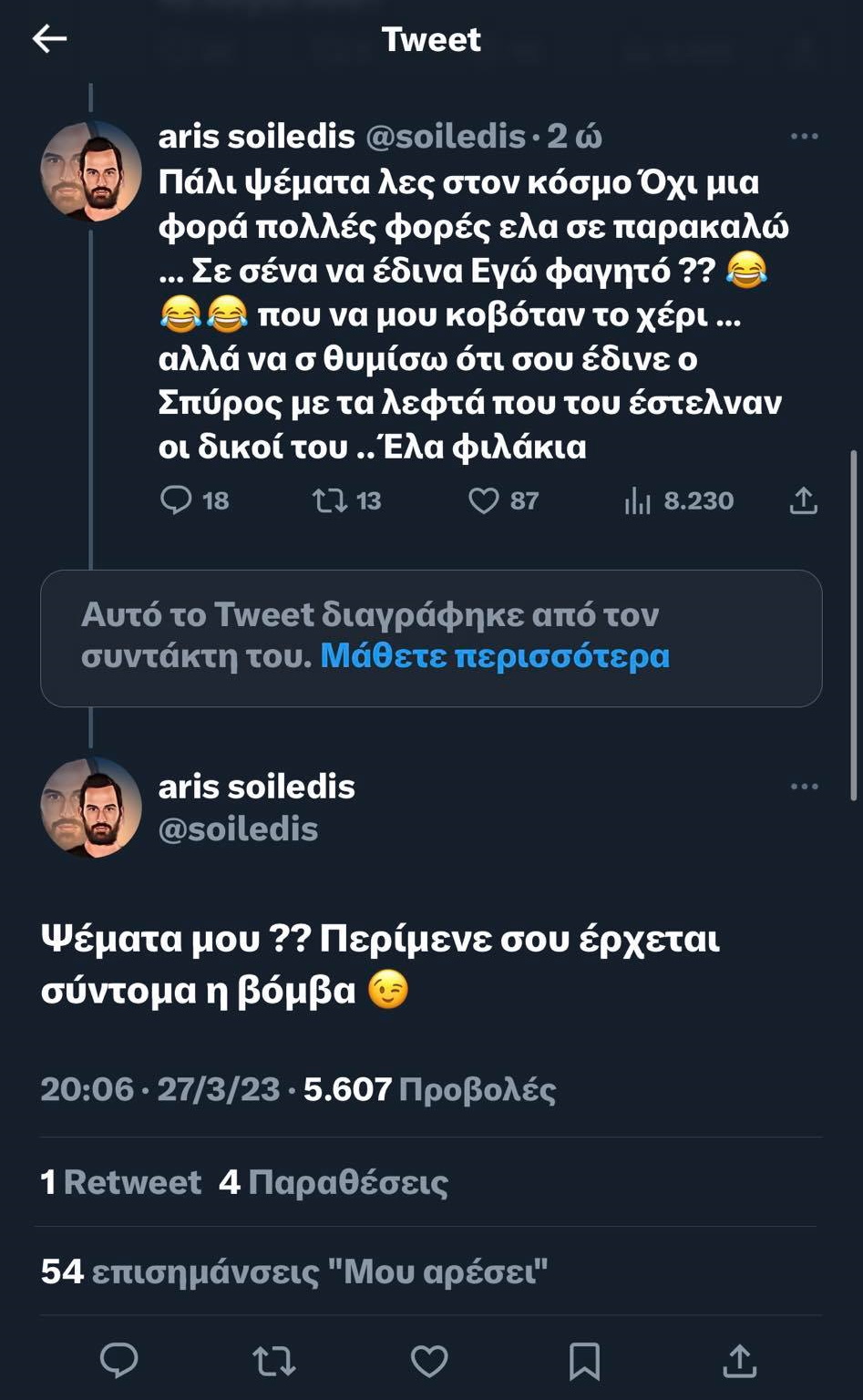Bookmark the main tweet
This screenshot has height=1400, width=863.
[x=584, y=1361]
